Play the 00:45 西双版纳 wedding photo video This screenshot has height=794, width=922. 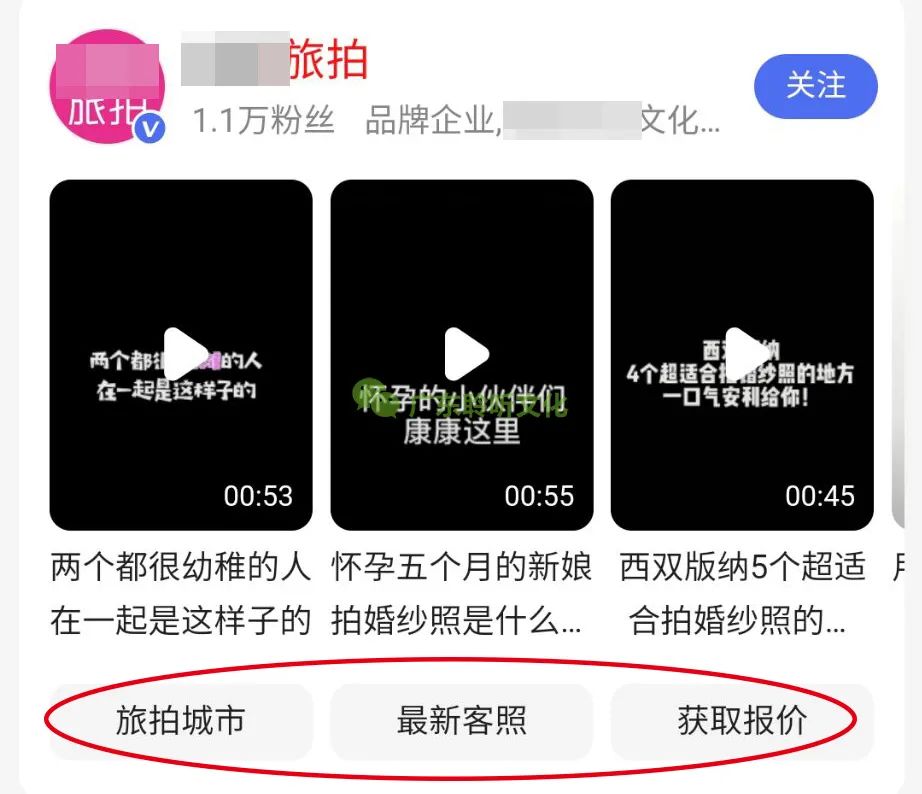click(742, 354)
